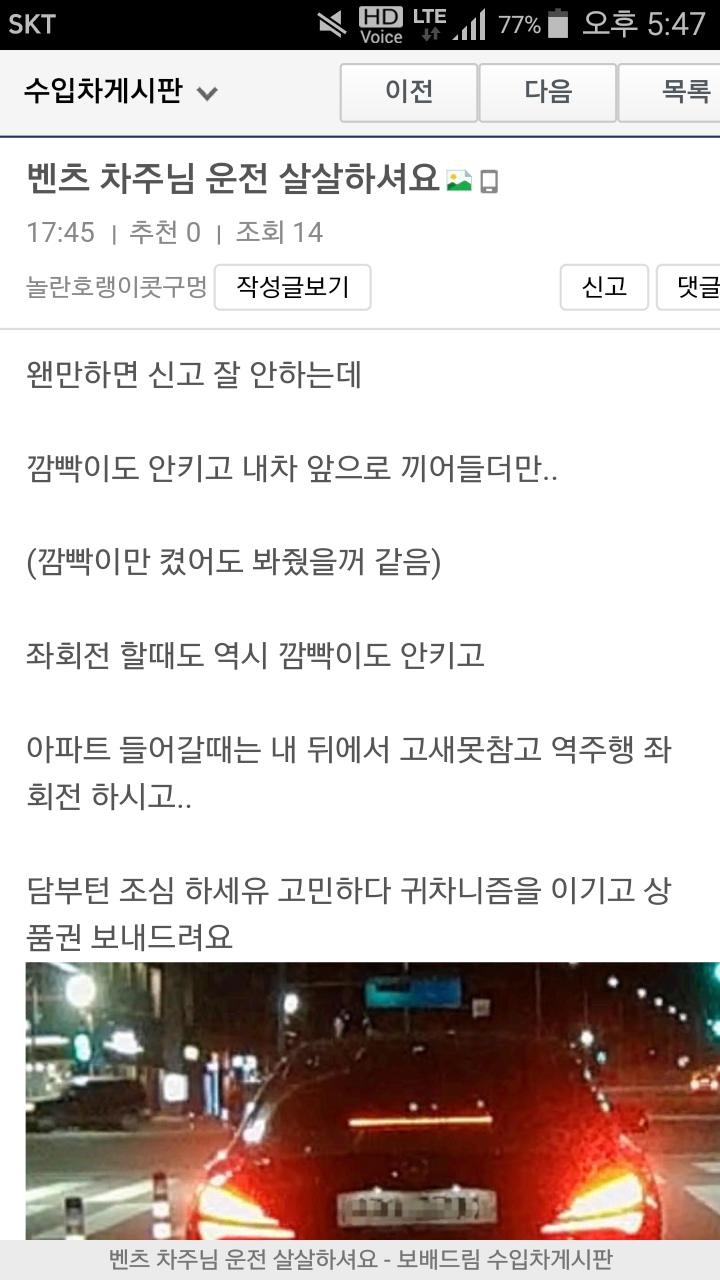Report this post with 신고
720x1280 pixels.
(604, 288)
